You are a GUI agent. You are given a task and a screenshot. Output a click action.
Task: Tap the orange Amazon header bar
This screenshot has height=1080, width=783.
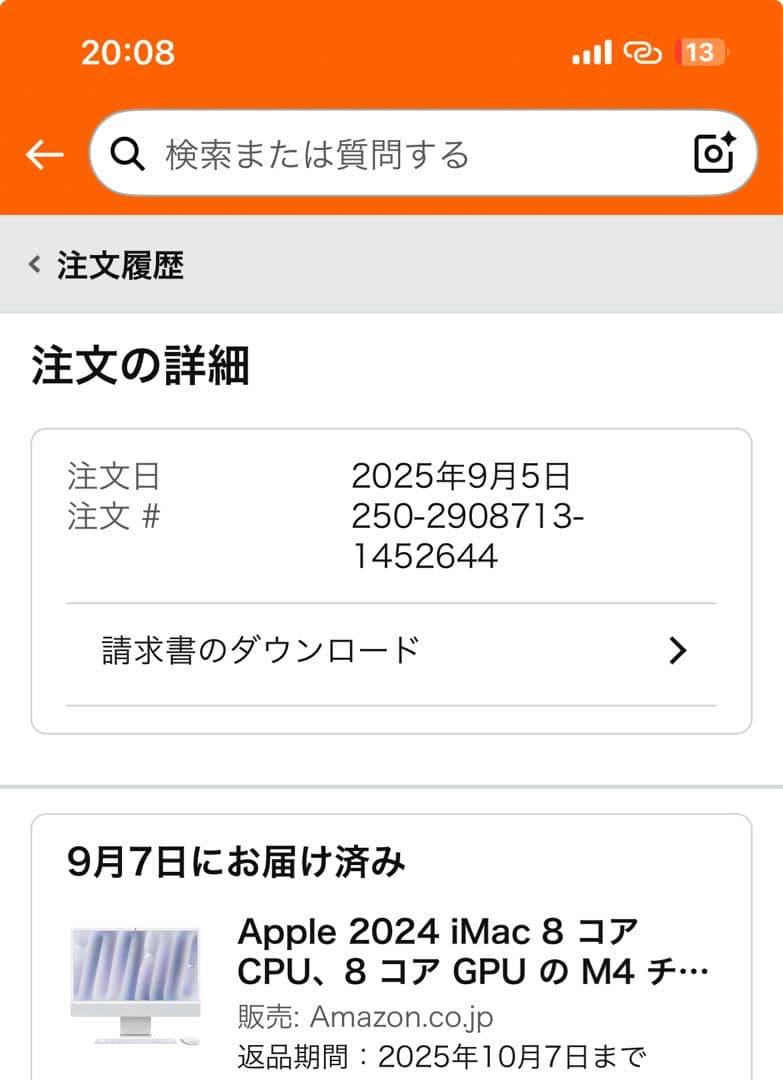point(391,100)
